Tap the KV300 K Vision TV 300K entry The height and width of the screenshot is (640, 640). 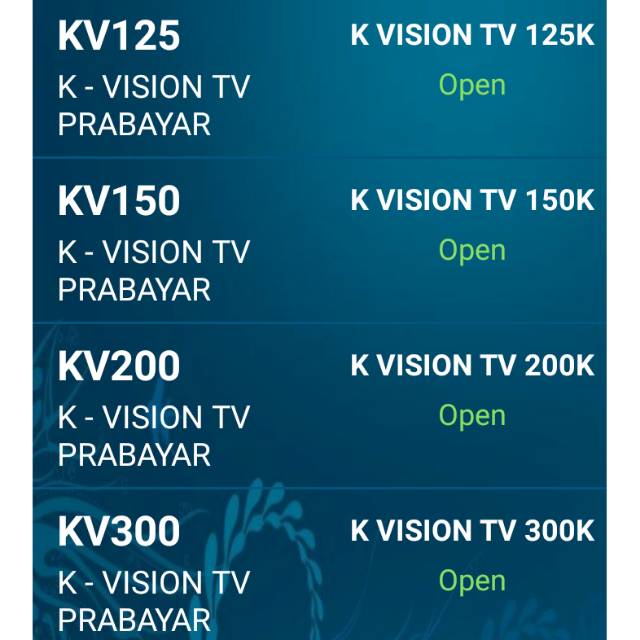(x=320, y=570)
